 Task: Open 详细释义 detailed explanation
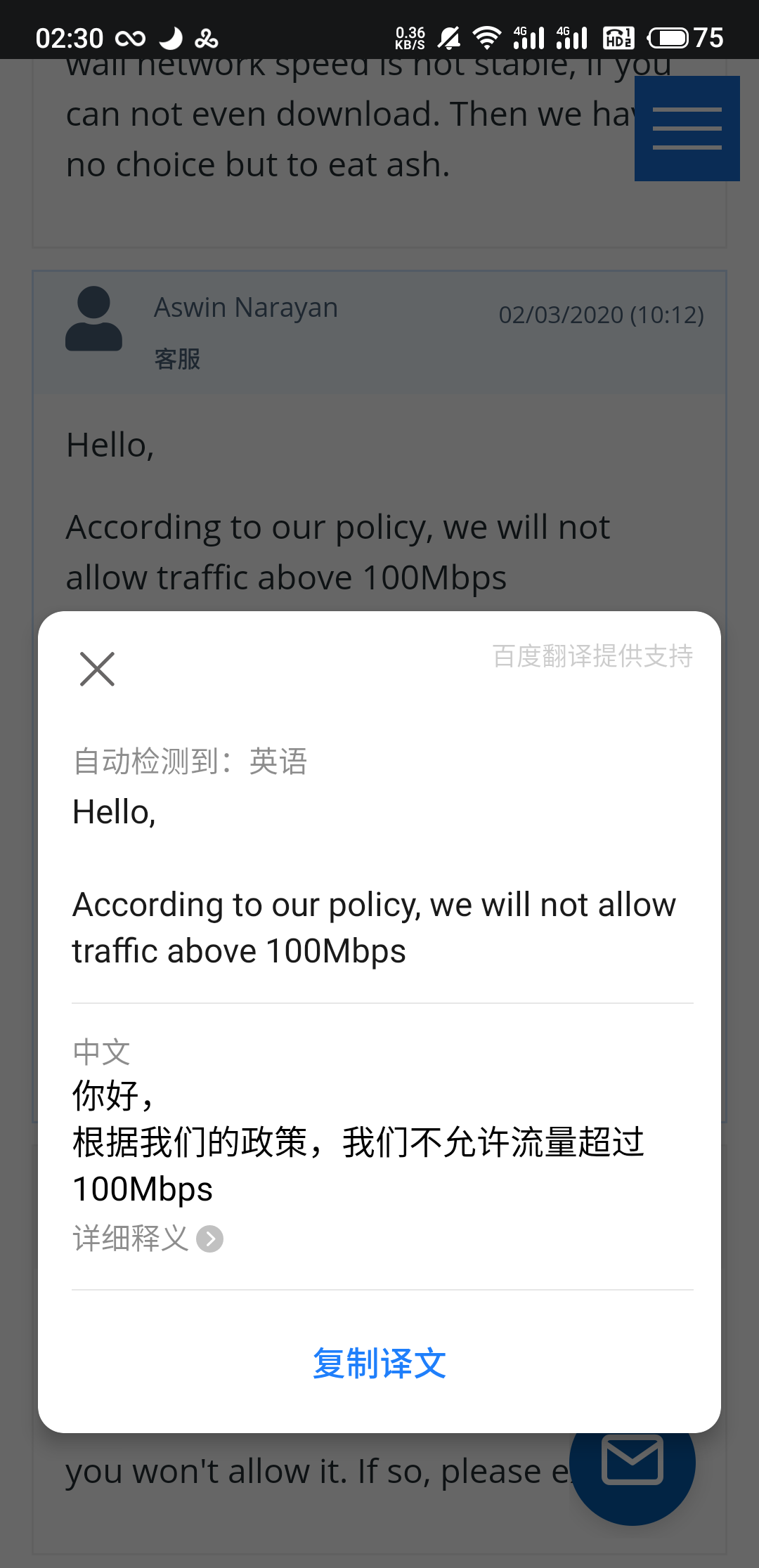(148, 1239)
